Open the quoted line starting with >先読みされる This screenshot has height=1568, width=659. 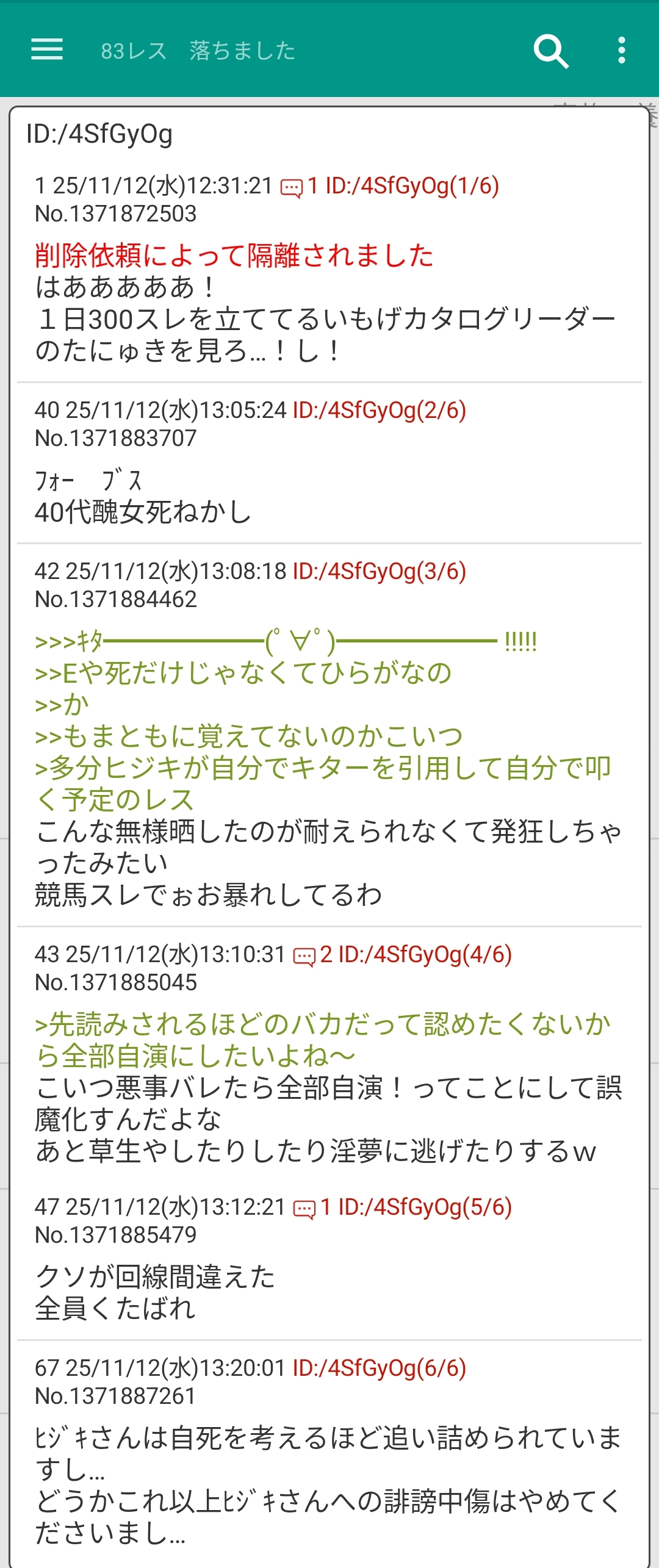coord(323,1040)
